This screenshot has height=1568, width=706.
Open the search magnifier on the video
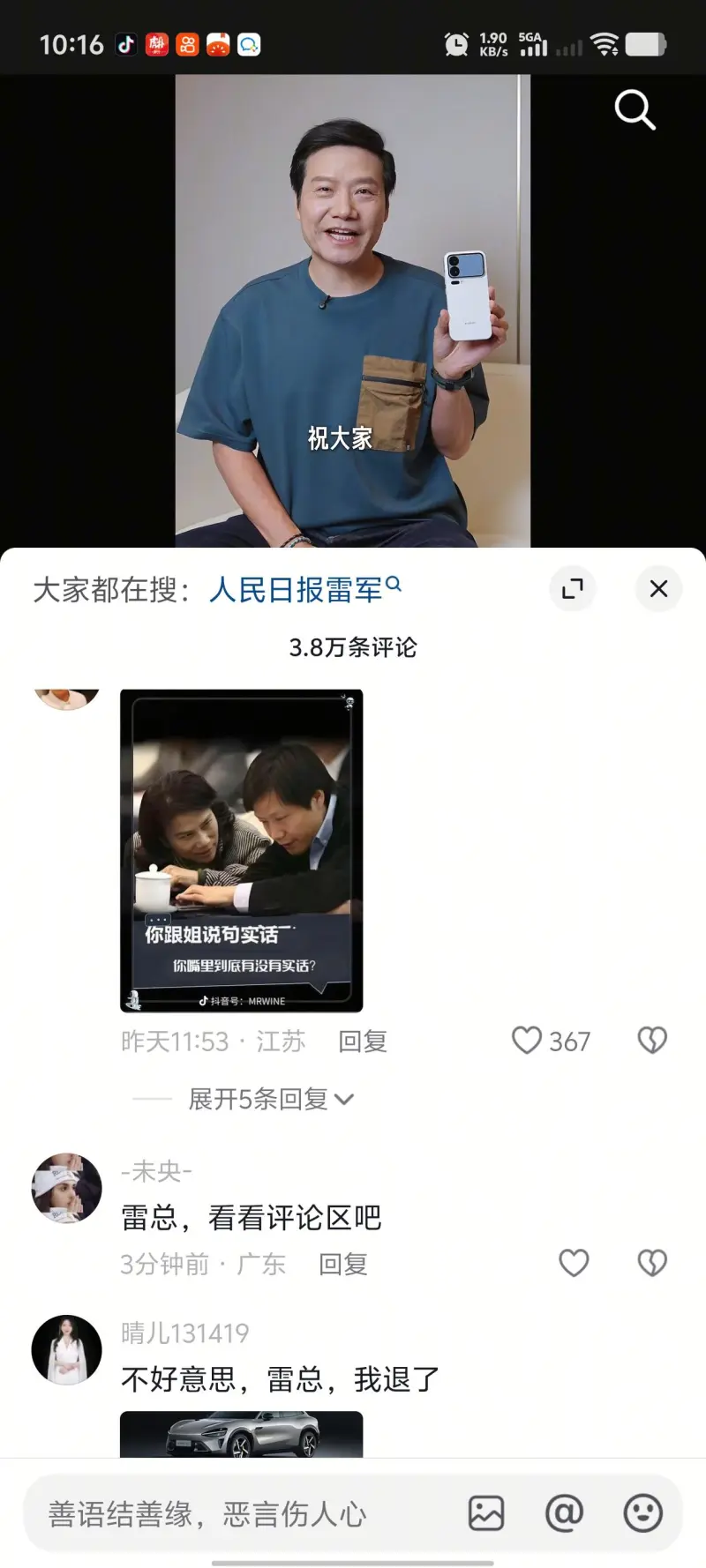[635, 110]
